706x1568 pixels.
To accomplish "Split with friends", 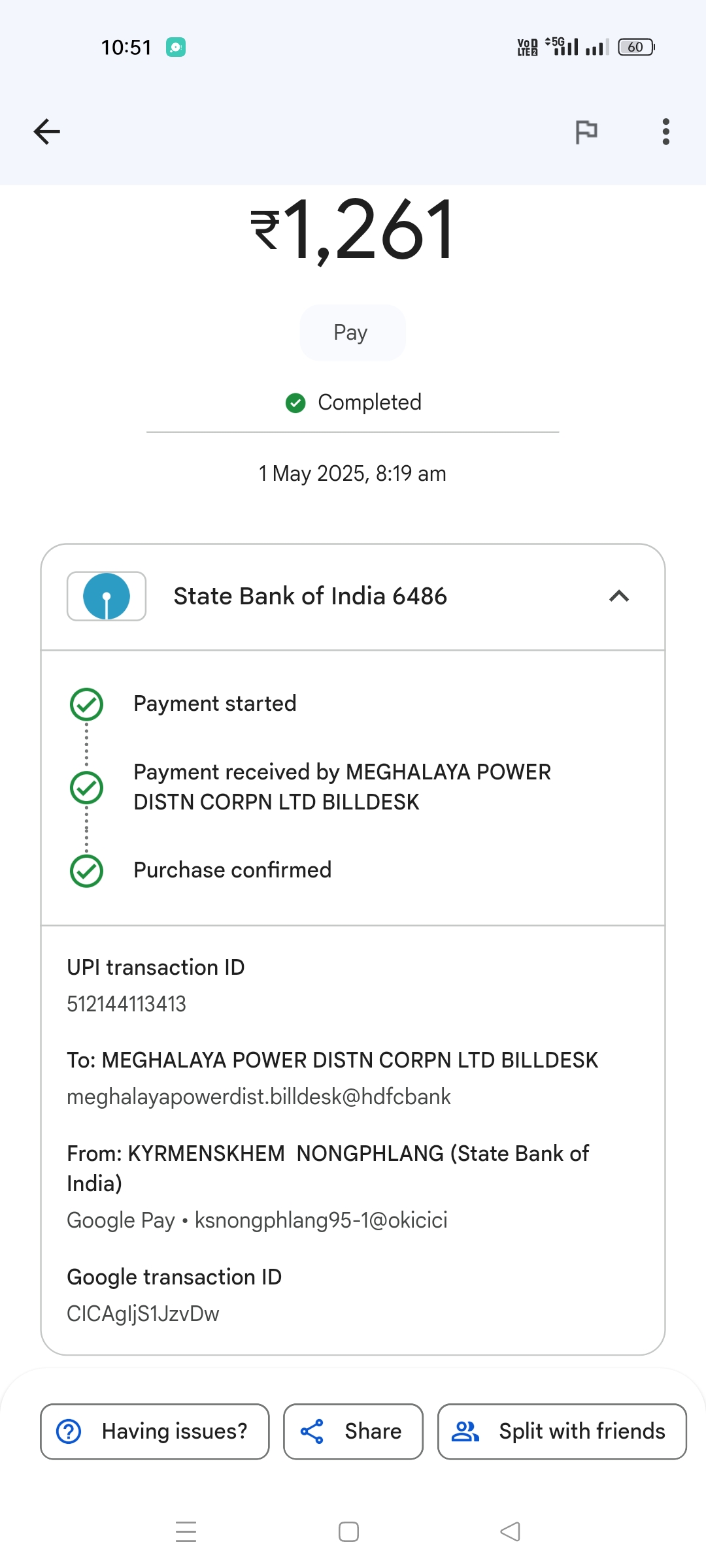I will point(562,1431).
